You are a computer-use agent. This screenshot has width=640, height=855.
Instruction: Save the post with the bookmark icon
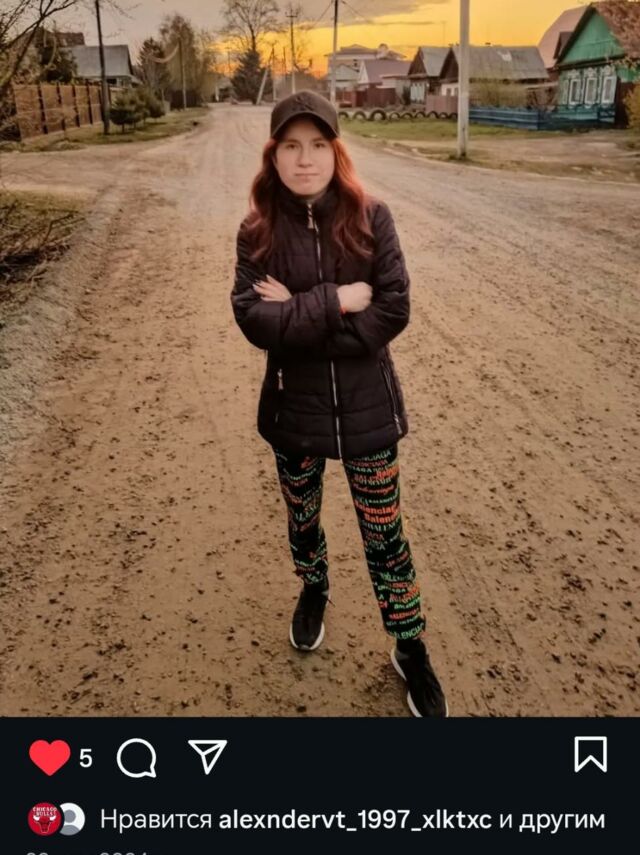point(590,754)
